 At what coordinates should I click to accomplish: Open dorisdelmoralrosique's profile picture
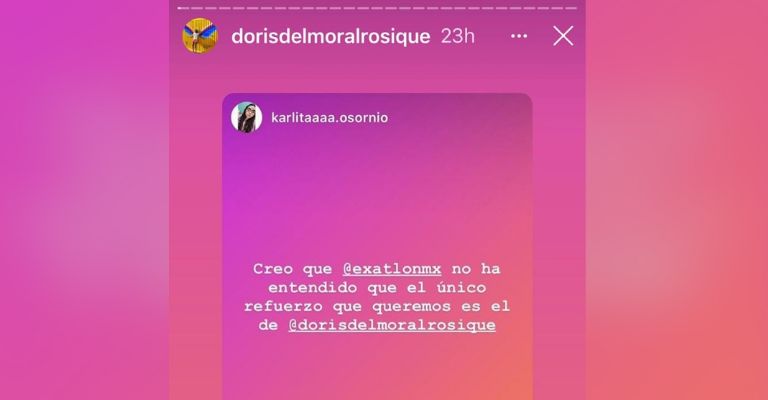200,36
